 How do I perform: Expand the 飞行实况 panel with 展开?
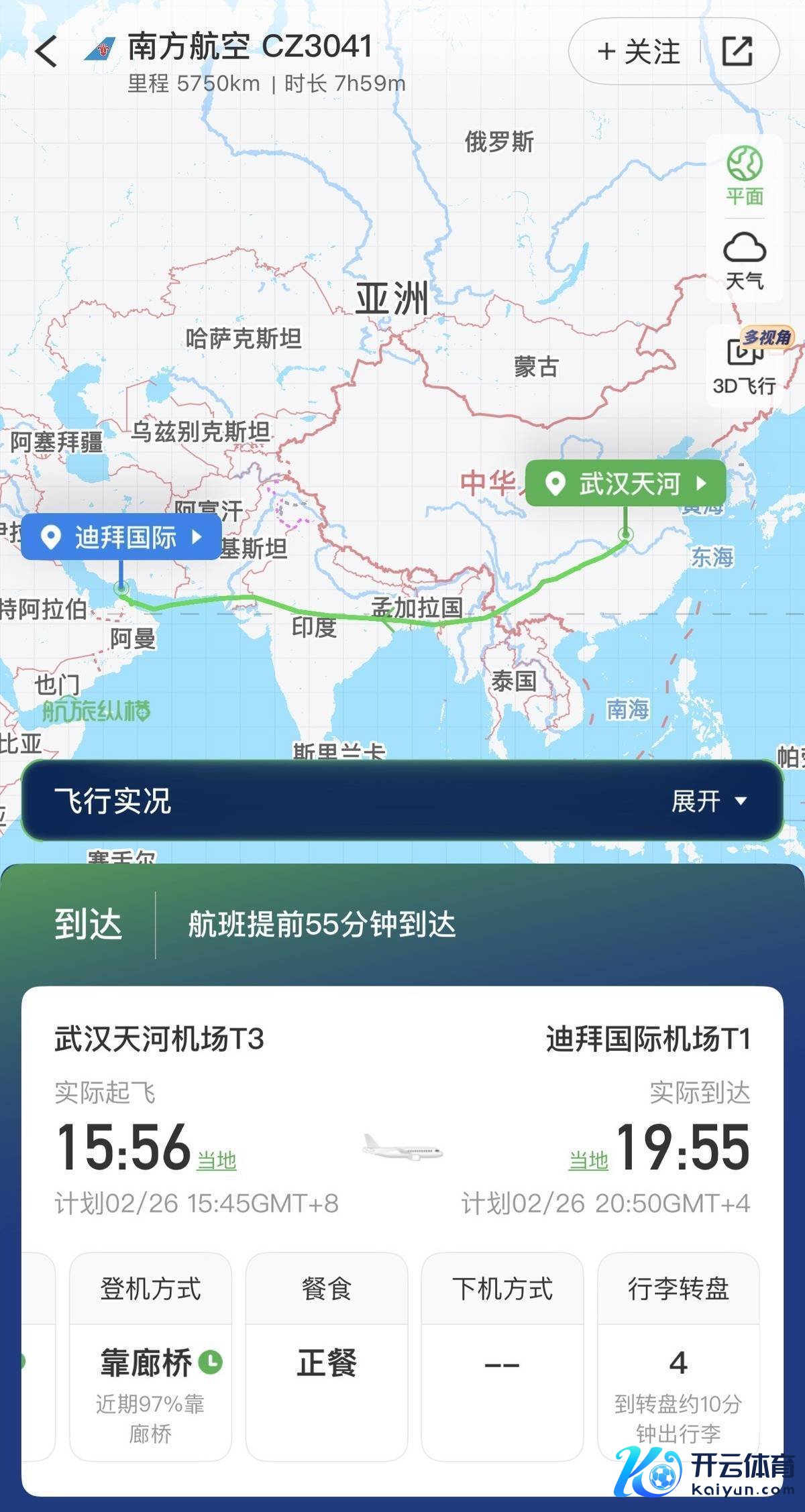coord(708,801)
